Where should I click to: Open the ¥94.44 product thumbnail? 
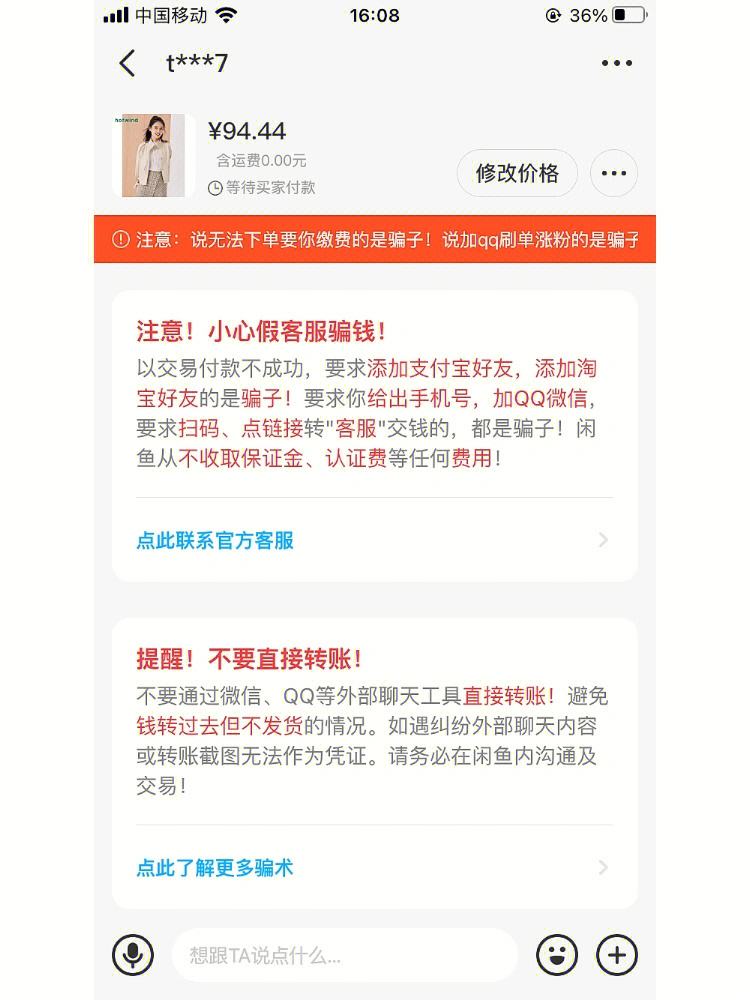(x=146, y=155)
